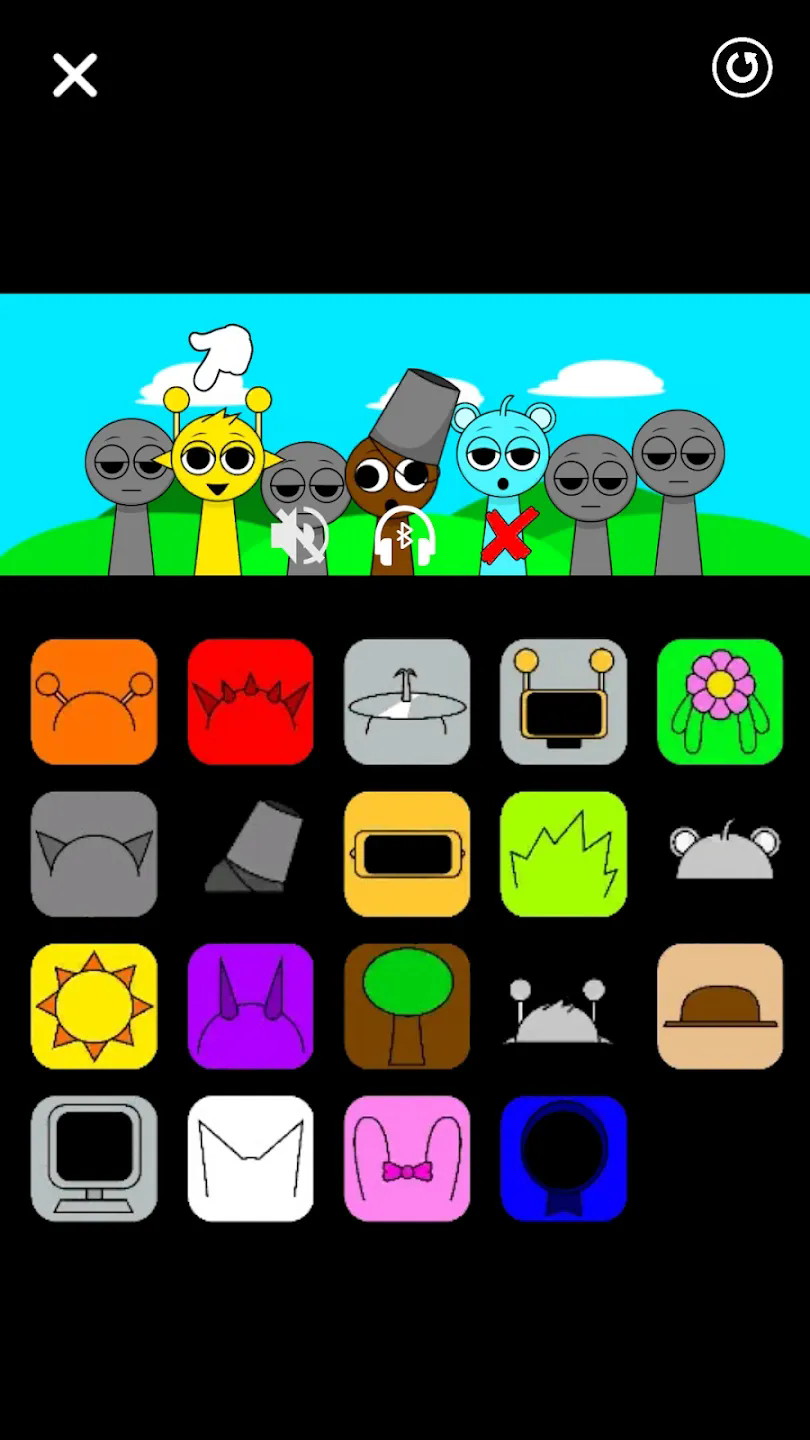
Task: Close the game with the X button
Action: pos(75,76)
